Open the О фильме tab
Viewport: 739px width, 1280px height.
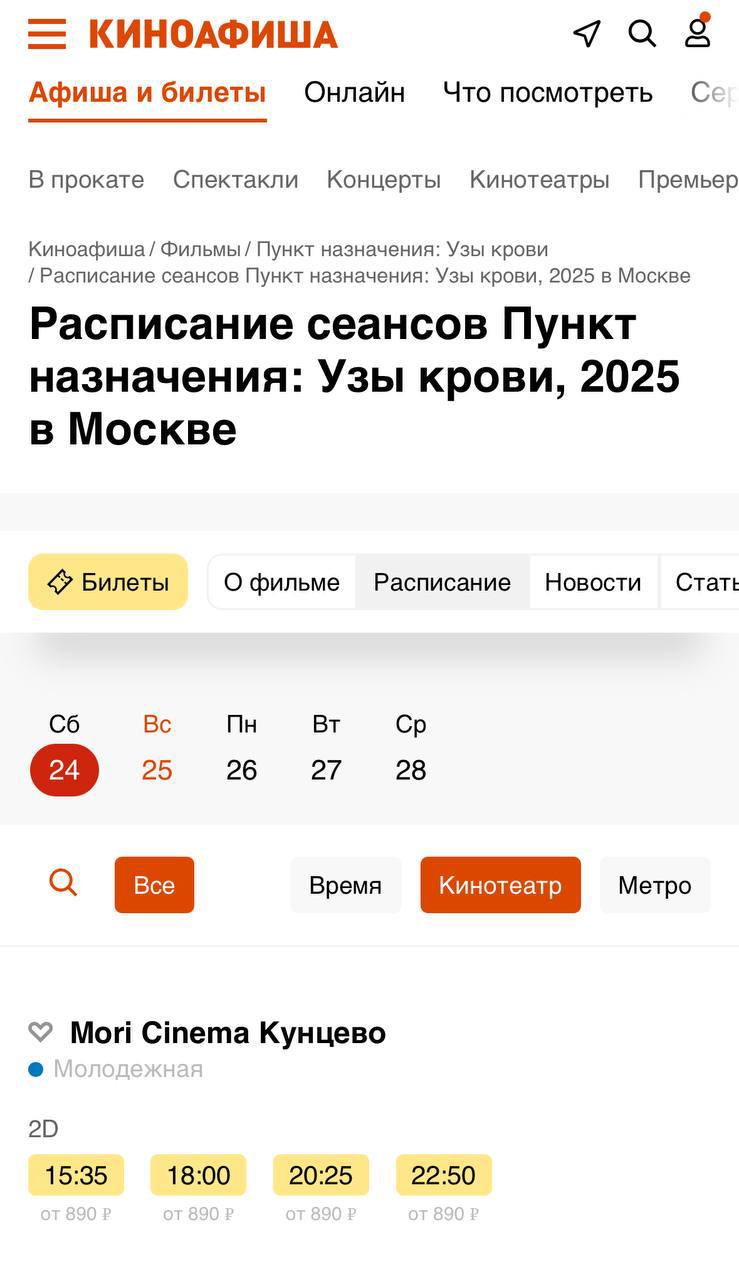pos(282,582)
